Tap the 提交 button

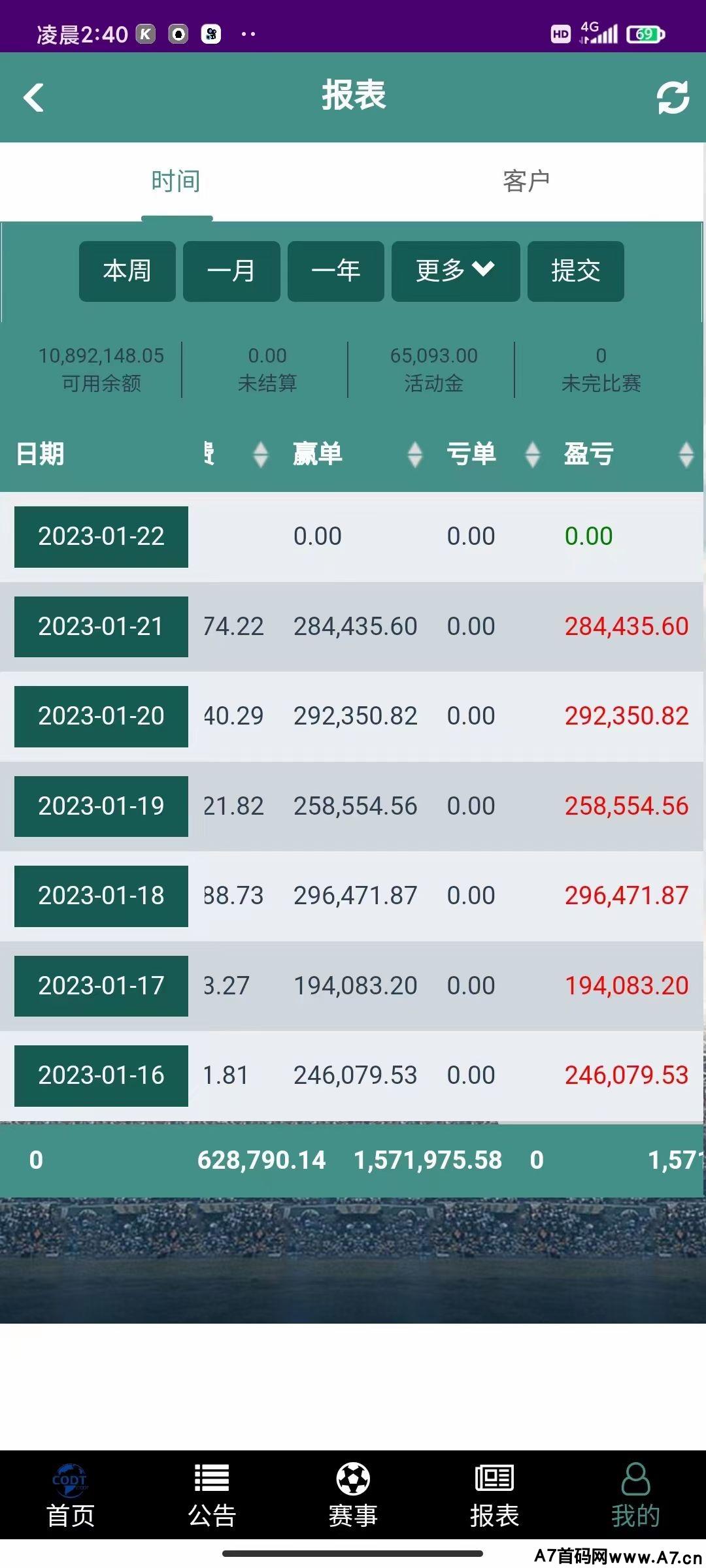tap(576, 271)
